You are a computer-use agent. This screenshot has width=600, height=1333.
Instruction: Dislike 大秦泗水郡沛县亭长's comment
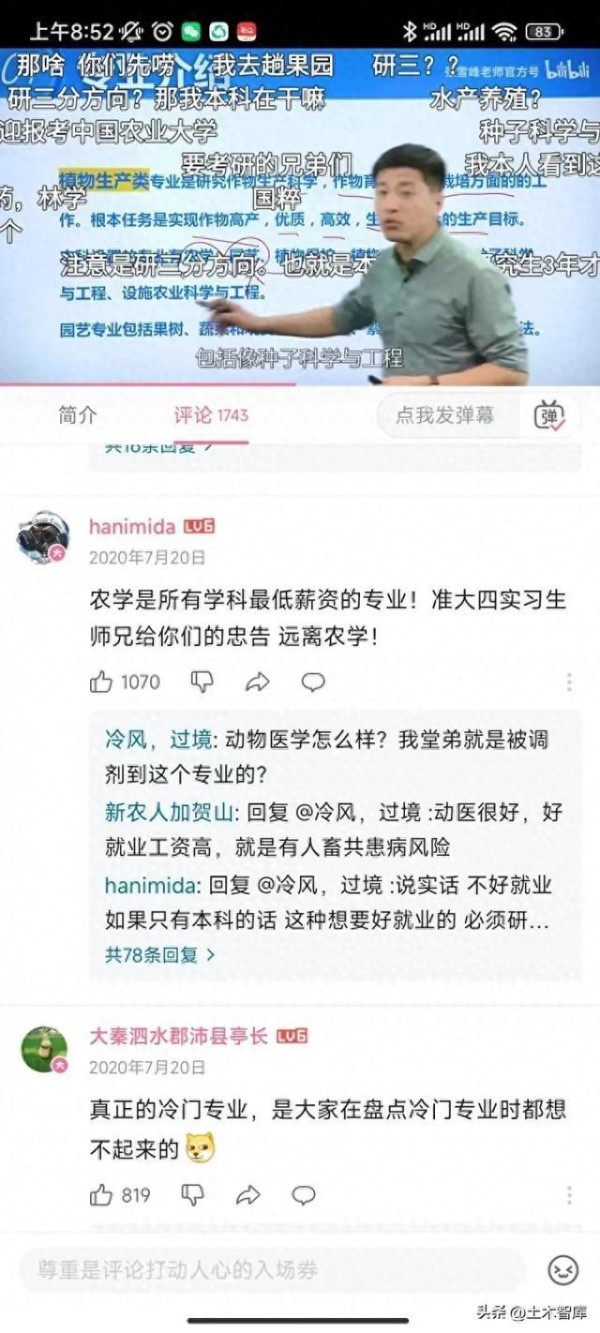192,1195
